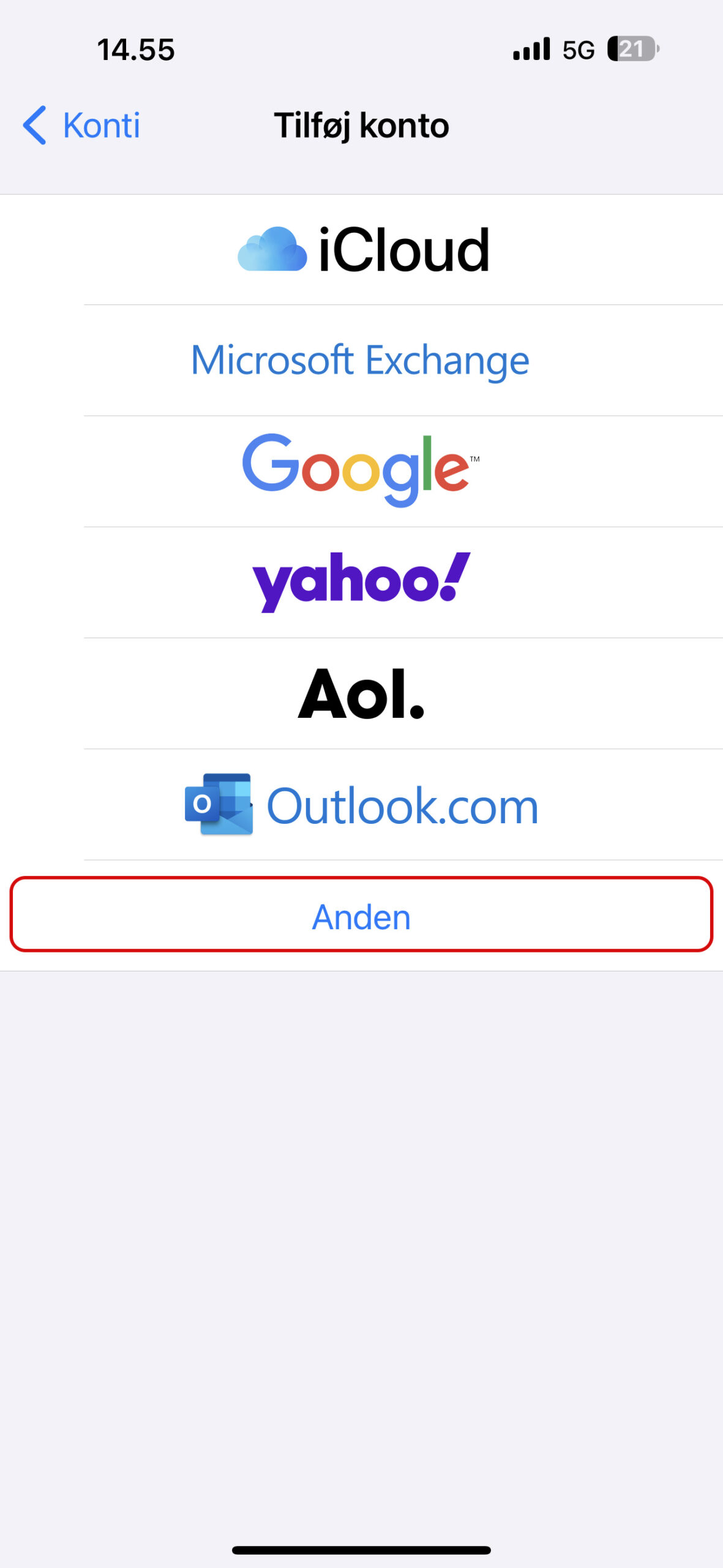Select iCloud as account type
The width and height of the screenshot is (723, 1568).
(361, 250)
